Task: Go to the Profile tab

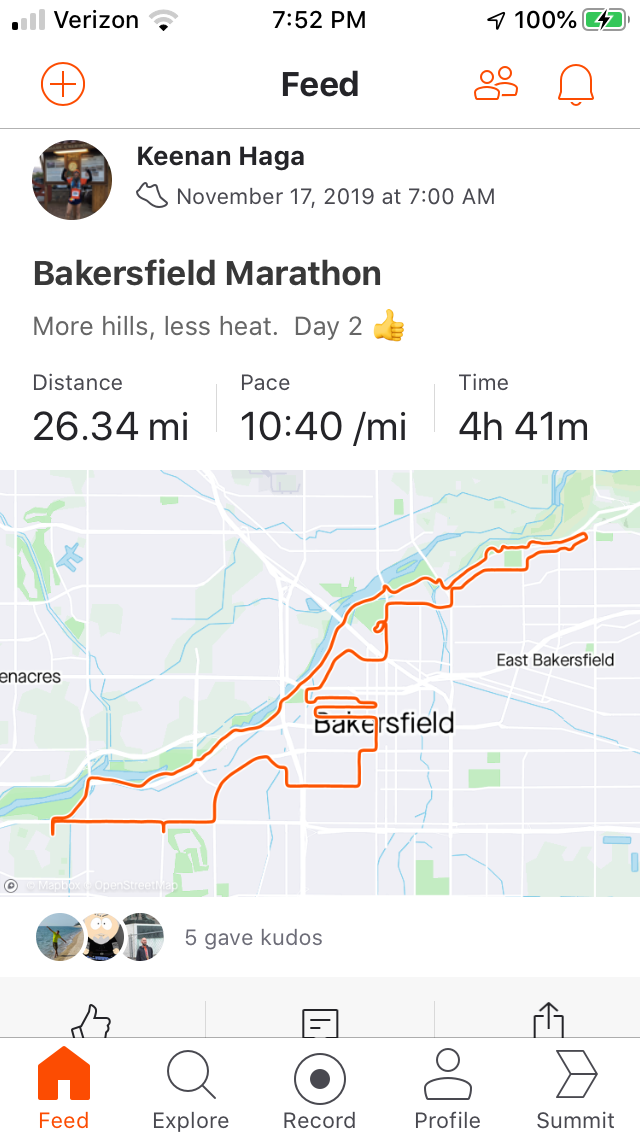Action: coord(447,1090)
